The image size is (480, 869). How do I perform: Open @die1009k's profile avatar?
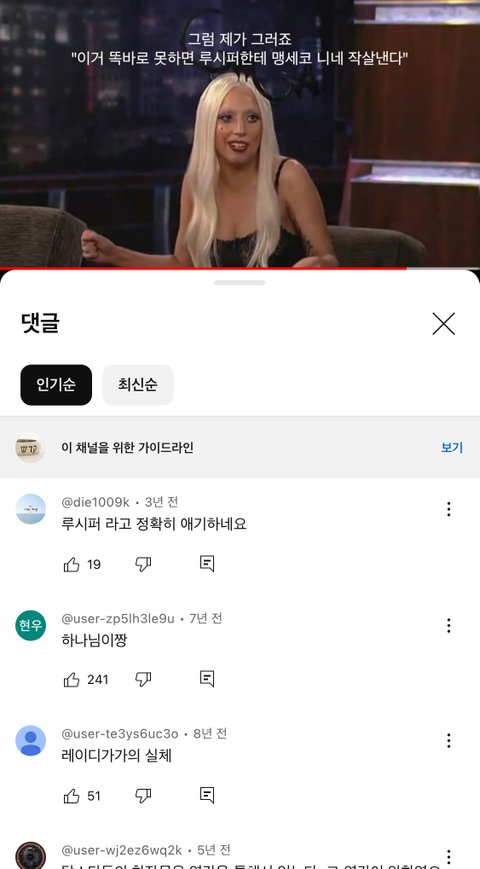coord(30,509)
